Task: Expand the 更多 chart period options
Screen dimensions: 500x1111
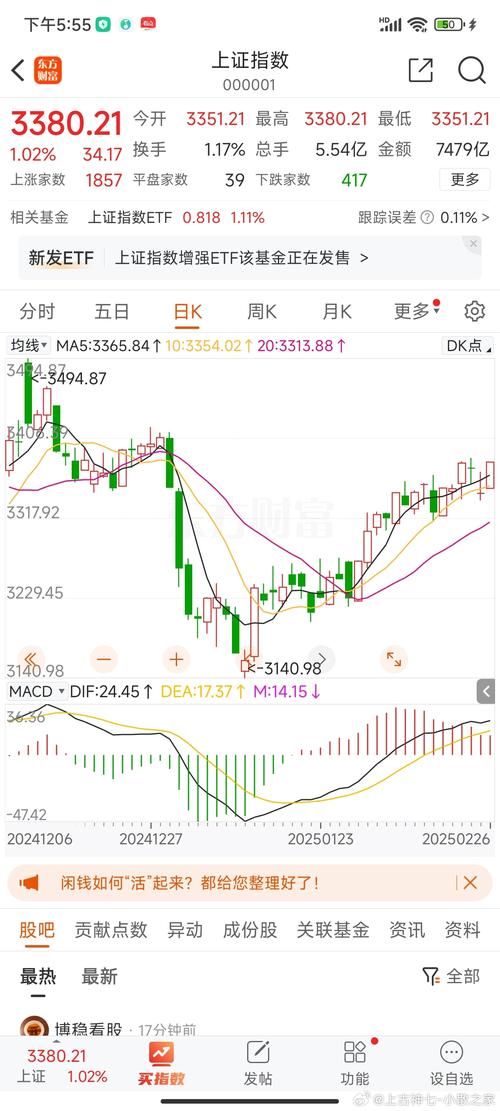Action: [x=413, y=311]
